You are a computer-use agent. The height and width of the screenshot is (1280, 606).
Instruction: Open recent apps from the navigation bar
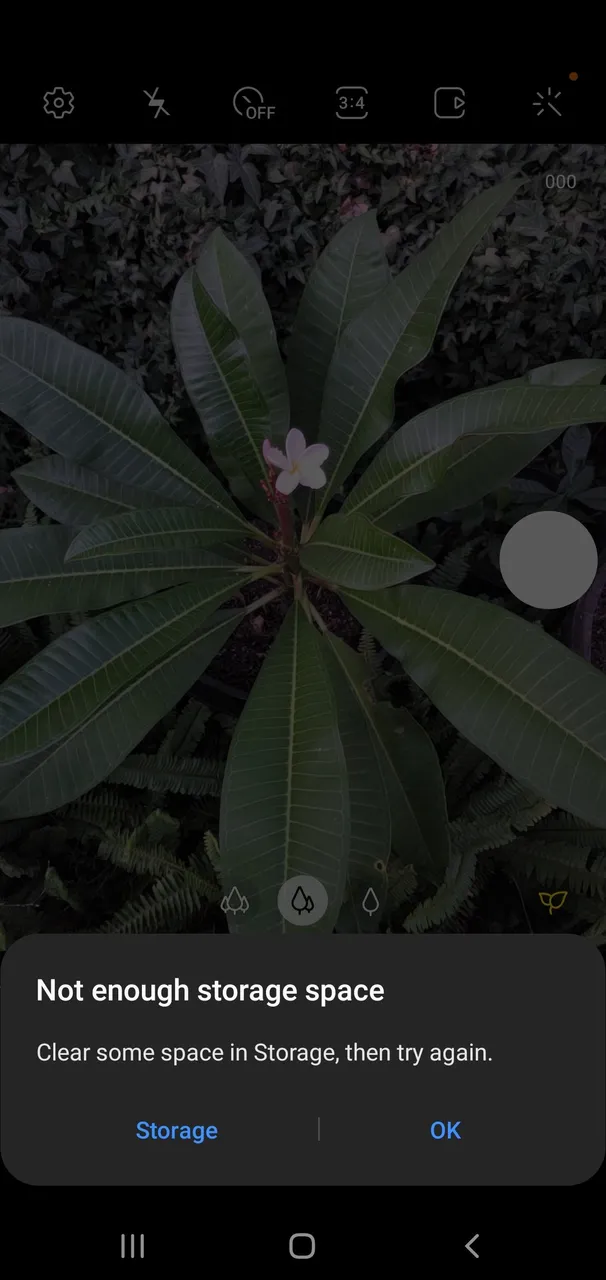(x=132, y=1245)
